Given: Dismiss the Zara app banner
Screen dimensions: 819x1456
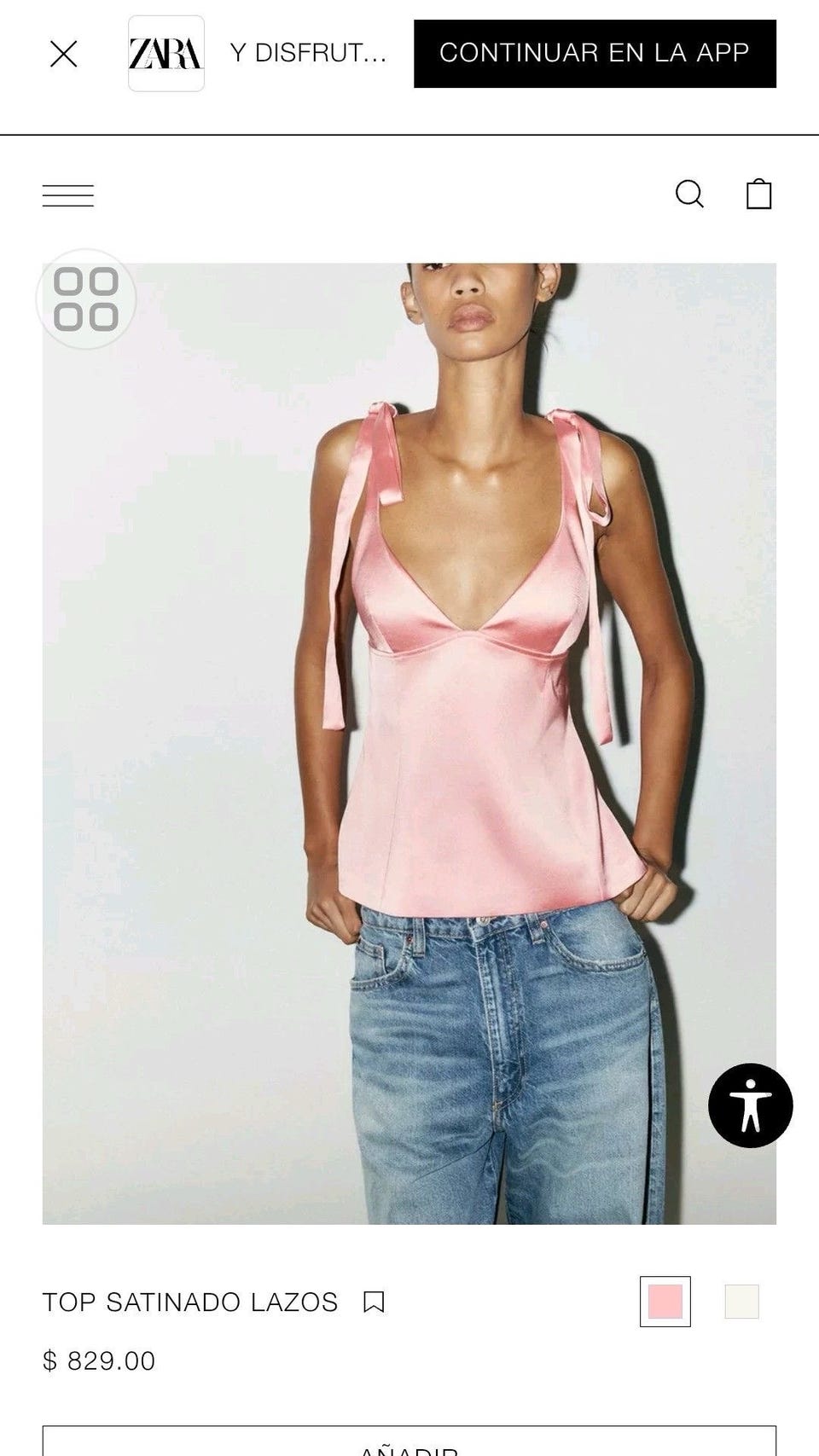Looking at the screenshot, I should pos(64,54).
